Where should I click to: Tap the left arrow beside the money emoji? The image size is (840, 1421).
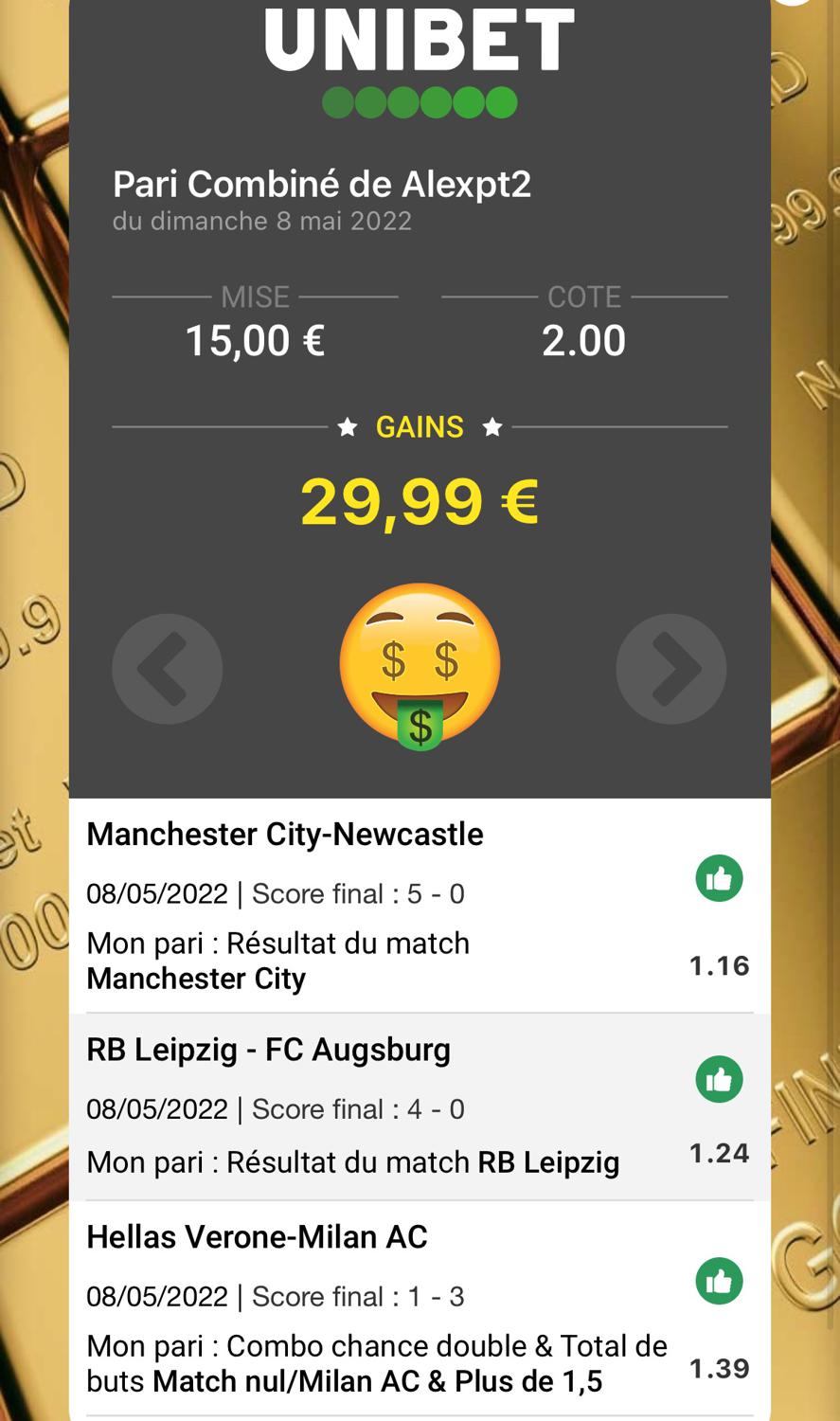(168, 669)
